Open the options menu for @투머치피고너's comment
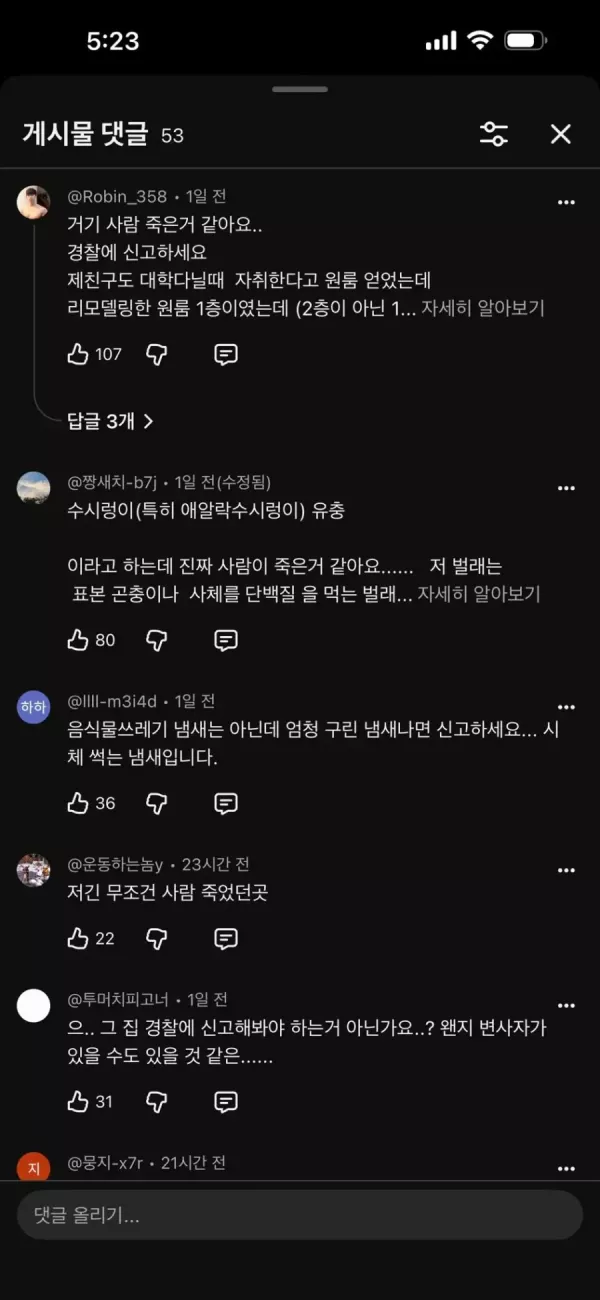The width and height of the screenshot is (600, 1300). tap(566, 1005)
